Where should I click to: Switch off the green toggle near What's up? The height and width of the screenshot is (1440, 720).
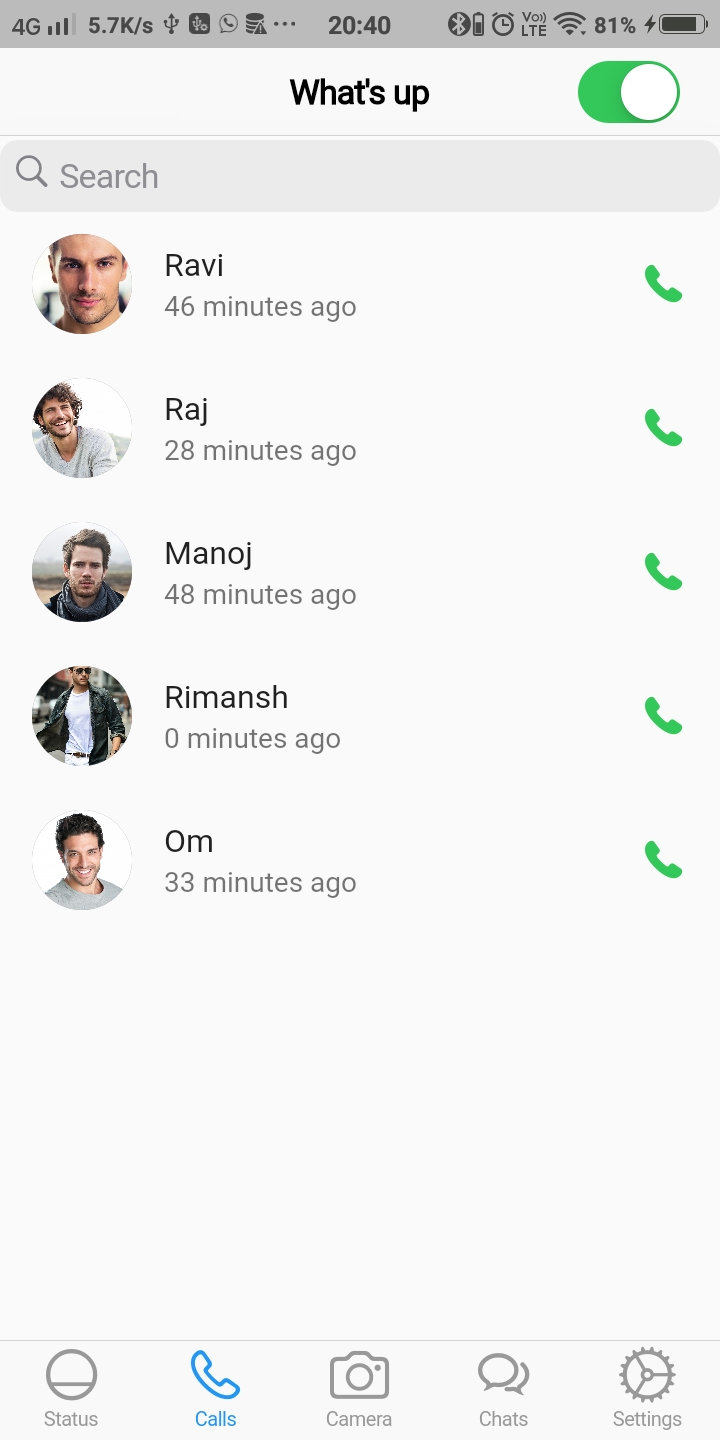628,91
